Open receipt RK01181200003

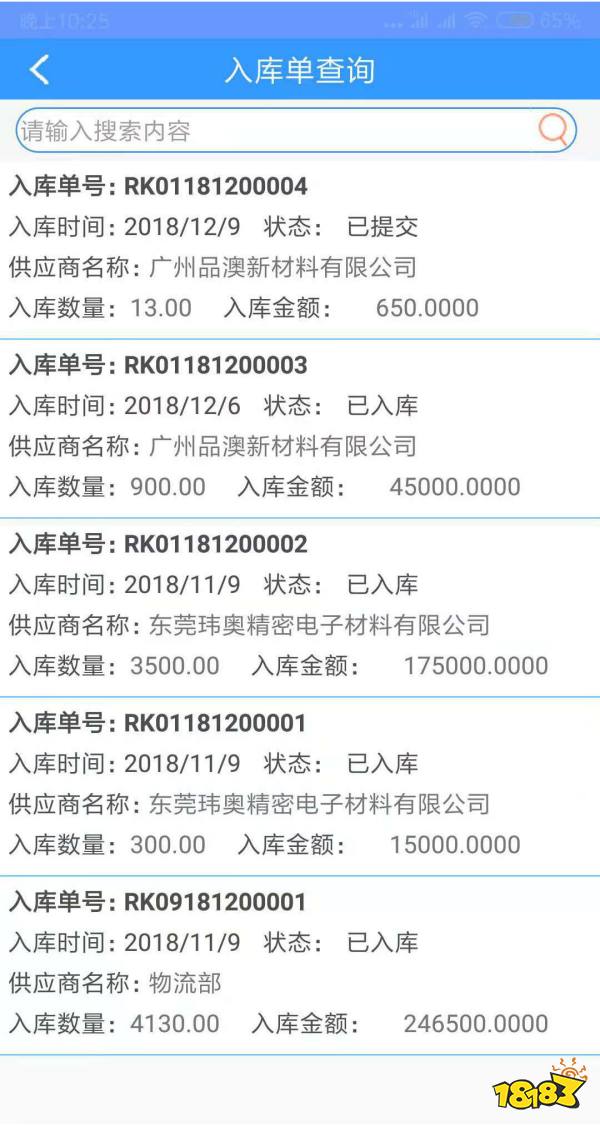(300, 427)
